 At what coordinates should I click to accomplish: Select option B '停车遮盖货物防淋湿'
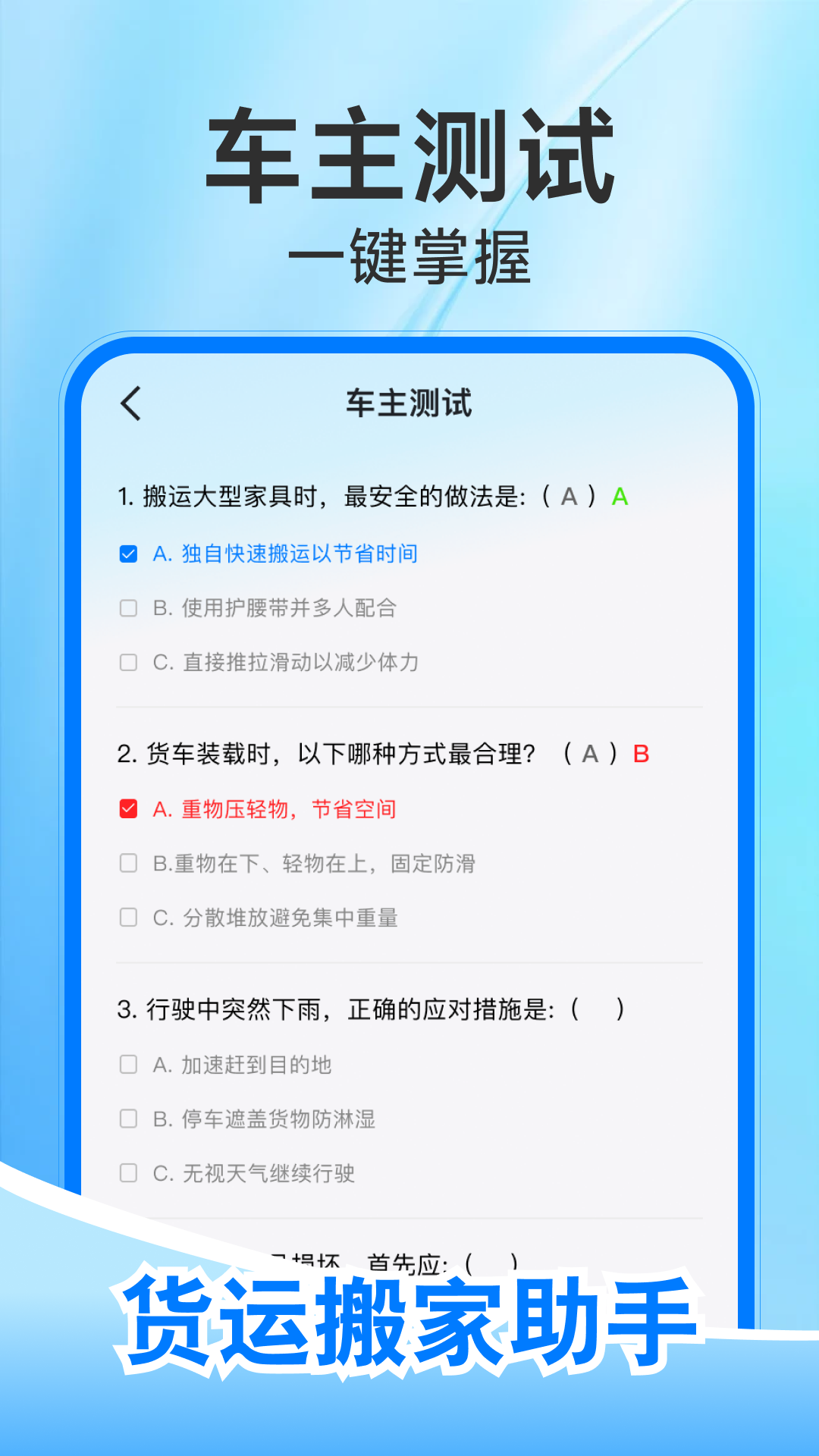click(129, 1119)
